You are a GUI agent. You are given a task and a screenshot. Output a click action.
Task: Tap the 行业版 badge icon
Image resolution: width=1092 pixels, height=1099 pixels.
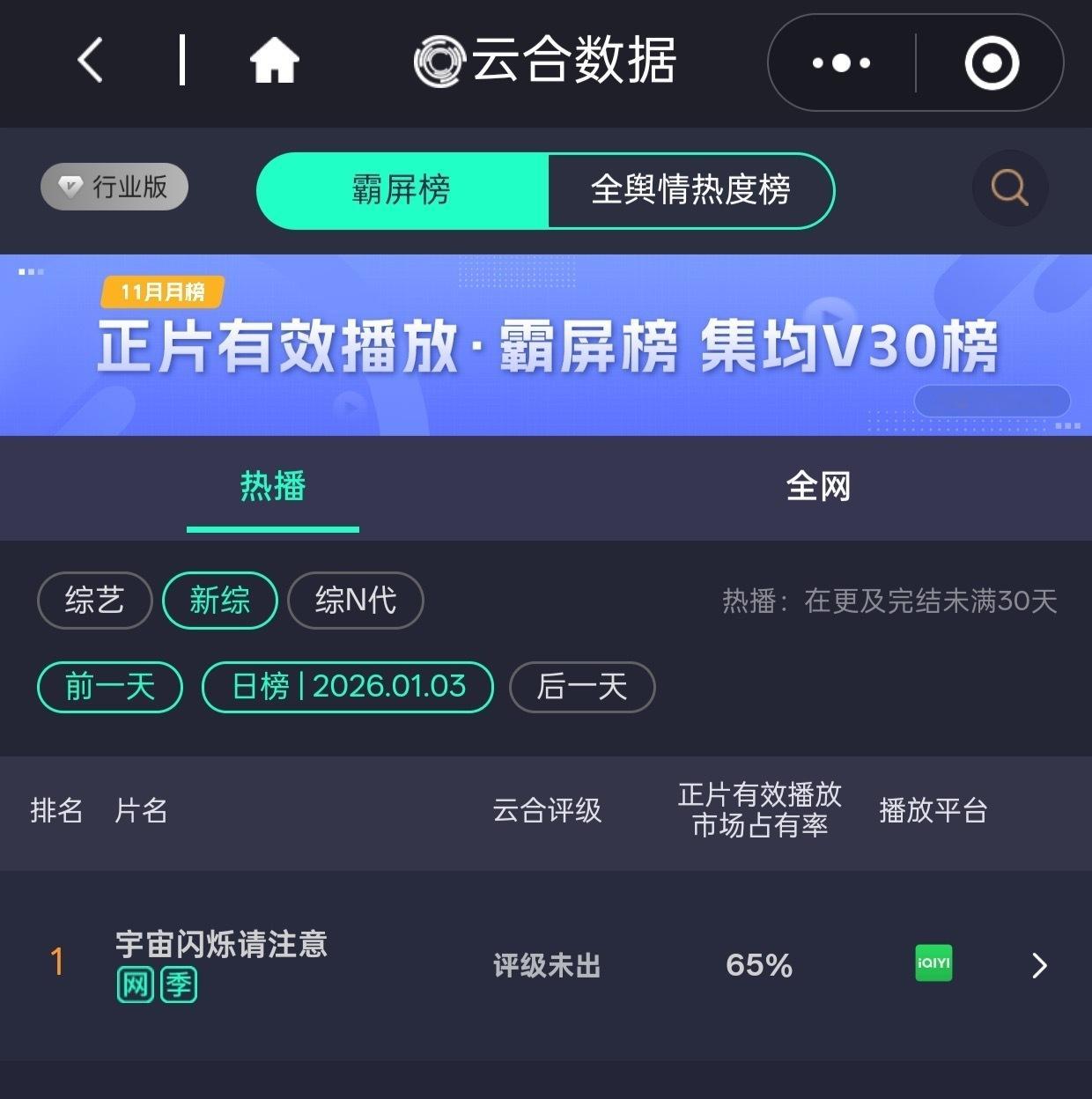pos(114,187)
